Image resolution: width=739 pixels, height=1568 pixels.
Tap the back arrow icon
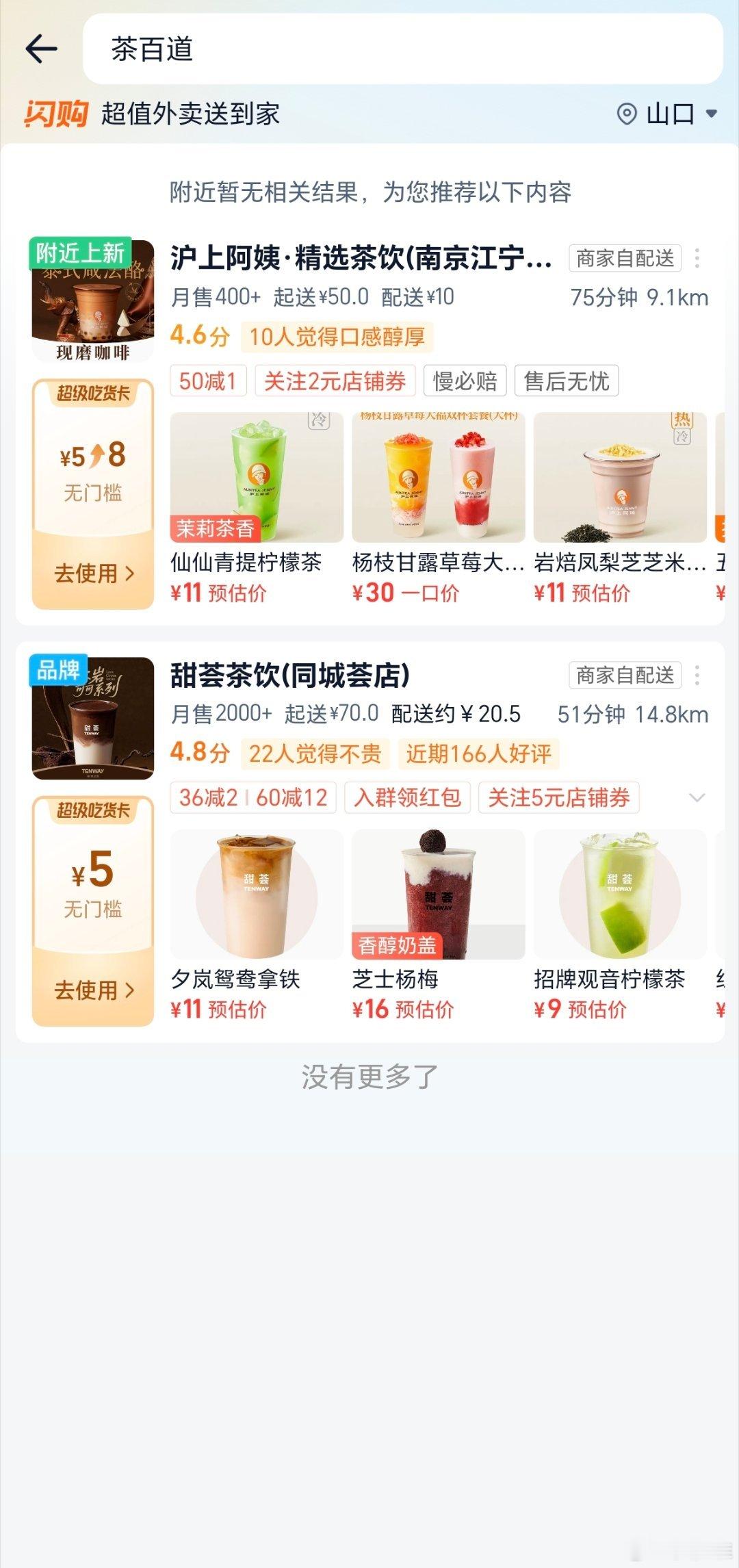point(41,49)
